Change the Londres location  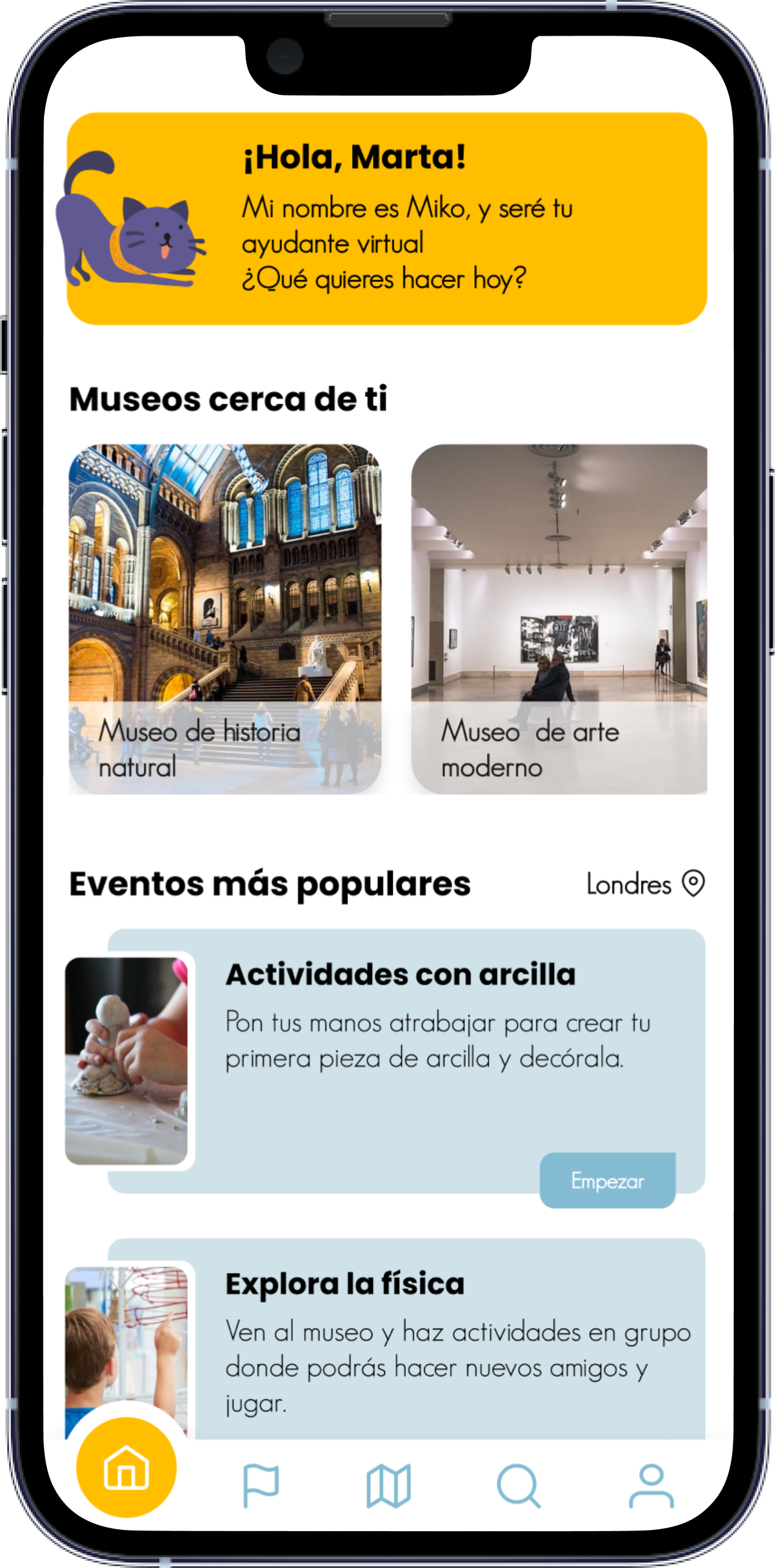point(645,884)
